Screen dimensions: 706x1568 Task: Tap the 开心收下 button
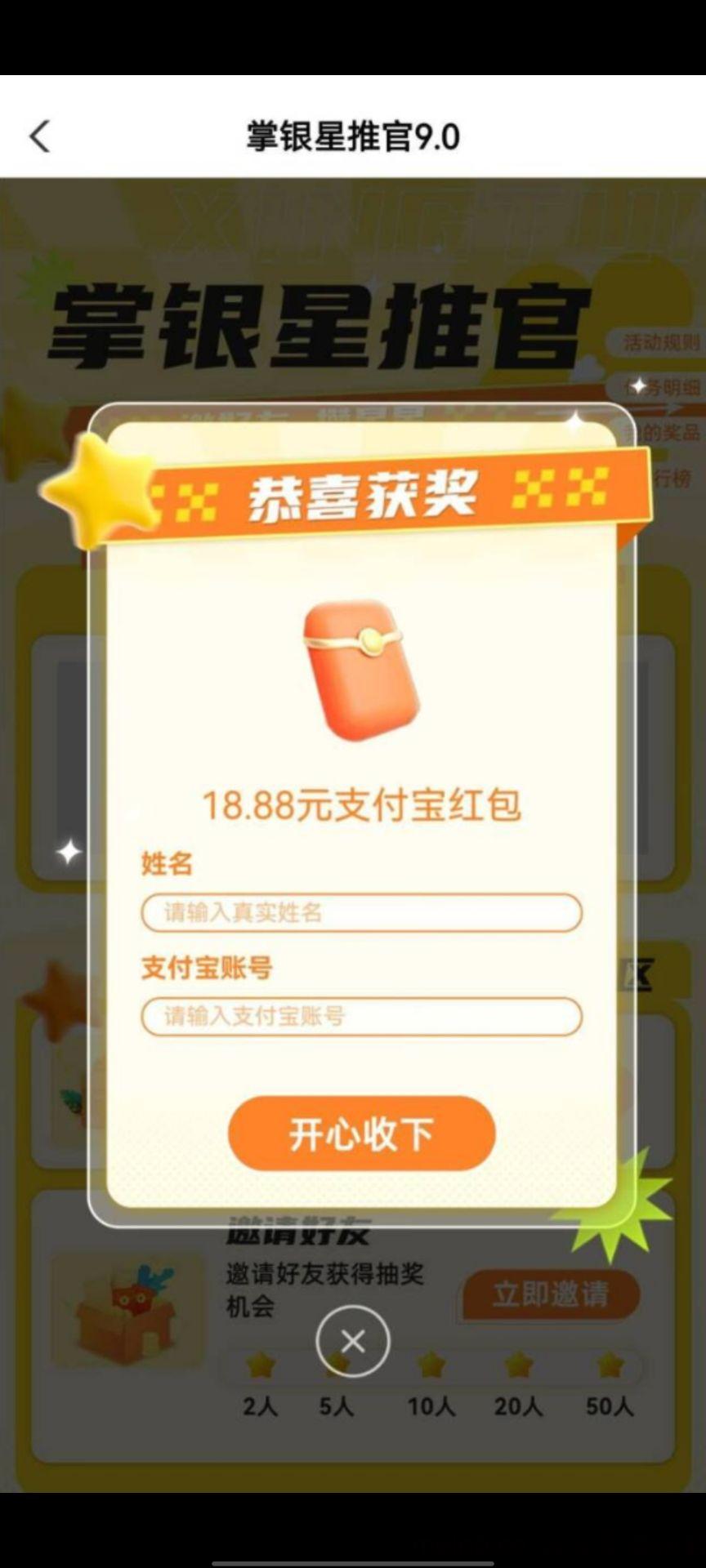click(x=361, y=1134)
